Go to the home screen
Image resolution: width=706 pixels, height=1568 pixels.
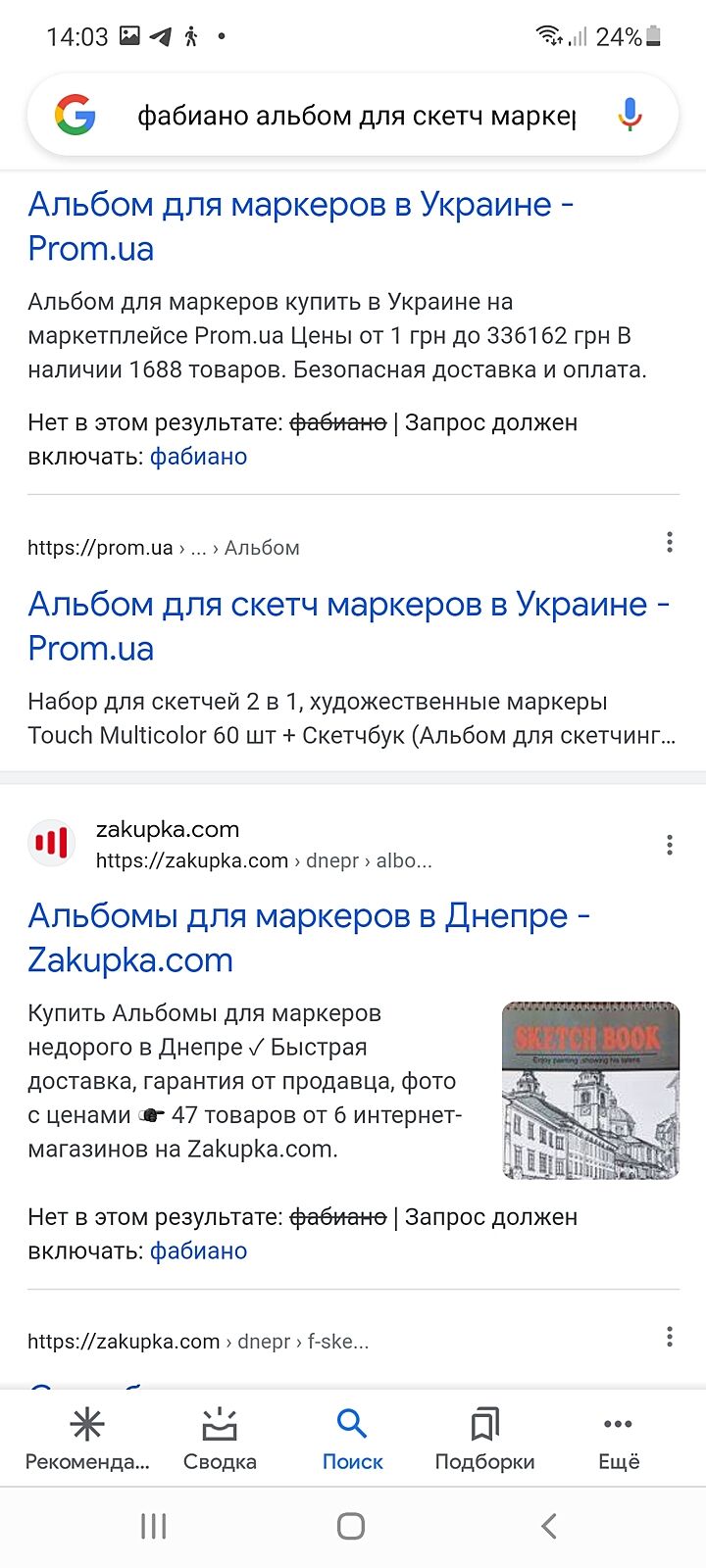tap(351, 1526)
